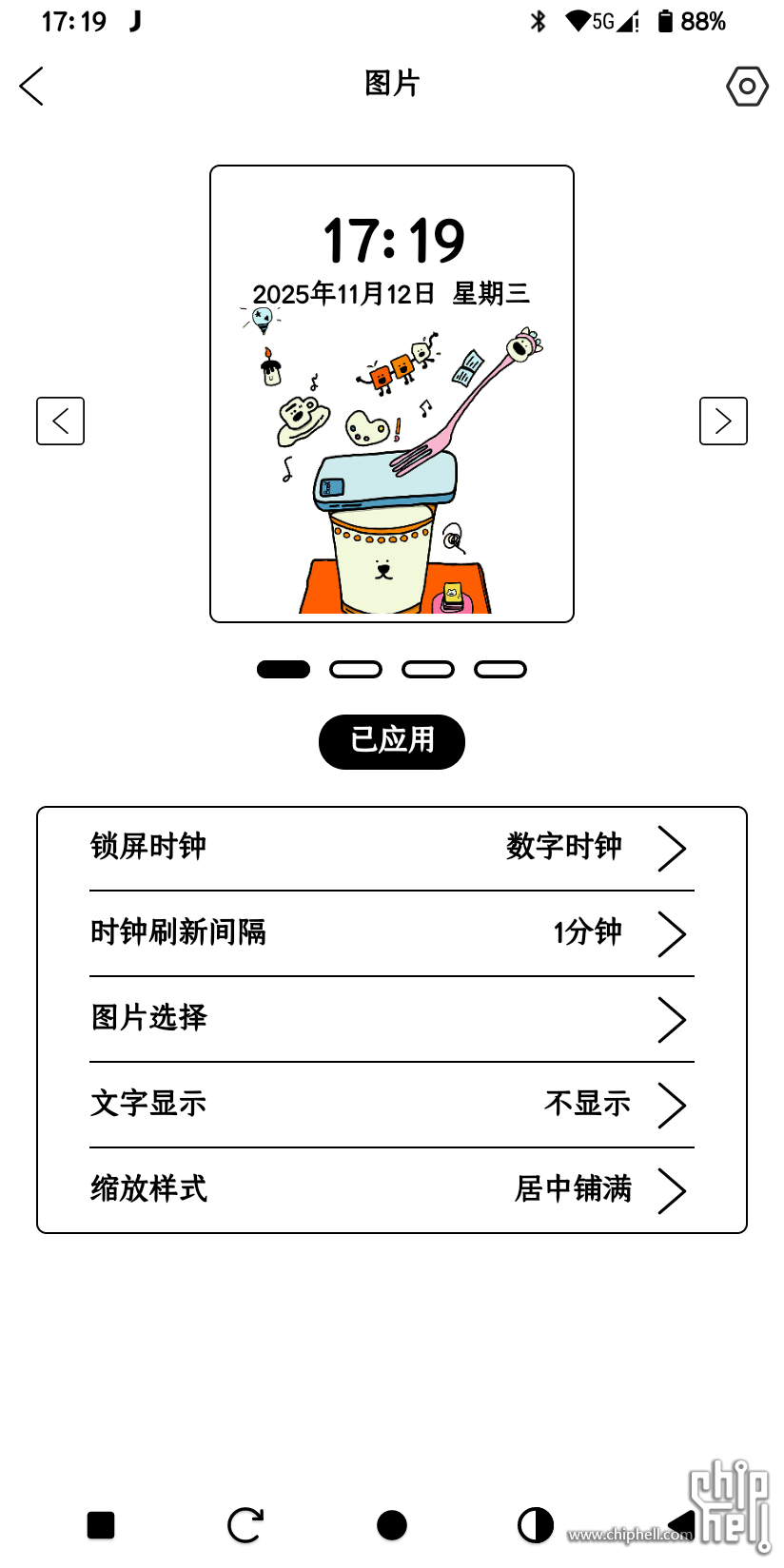Tap the right arrow to view next wallpaper
784x1568 pixels.
(x=723, y=421)
